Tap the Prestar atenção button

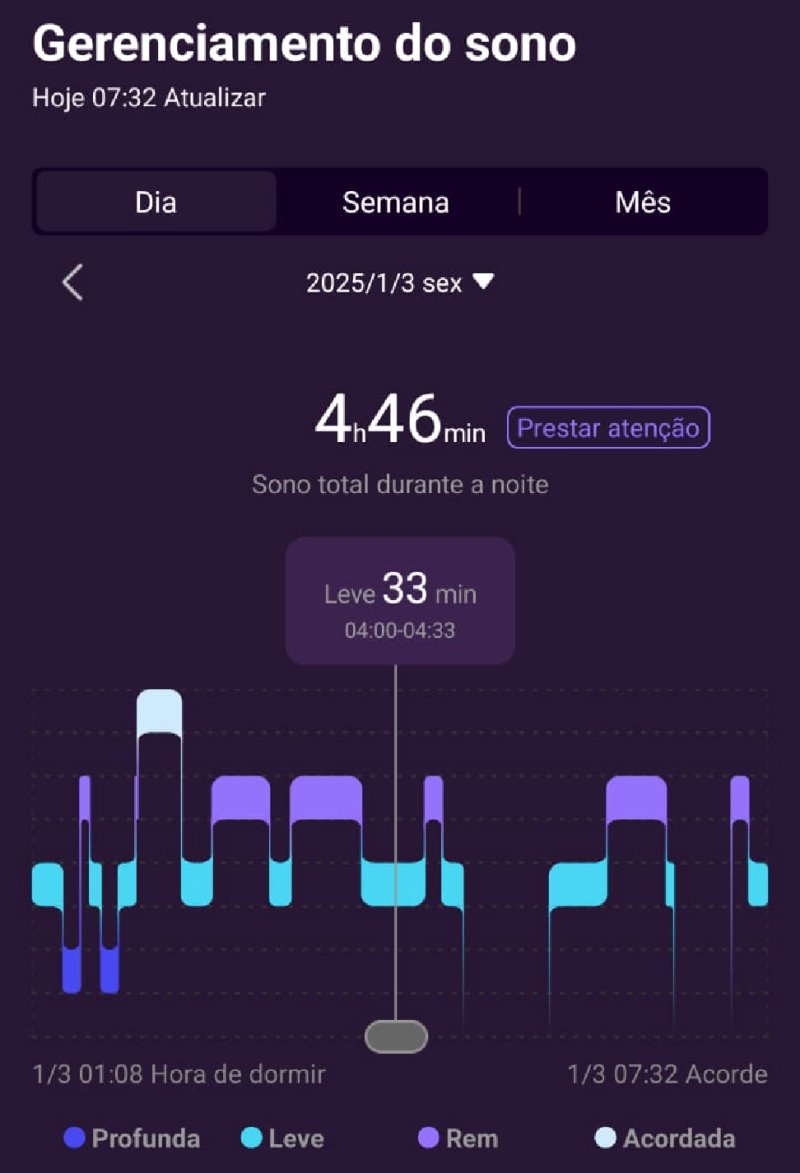coord(608,428)
